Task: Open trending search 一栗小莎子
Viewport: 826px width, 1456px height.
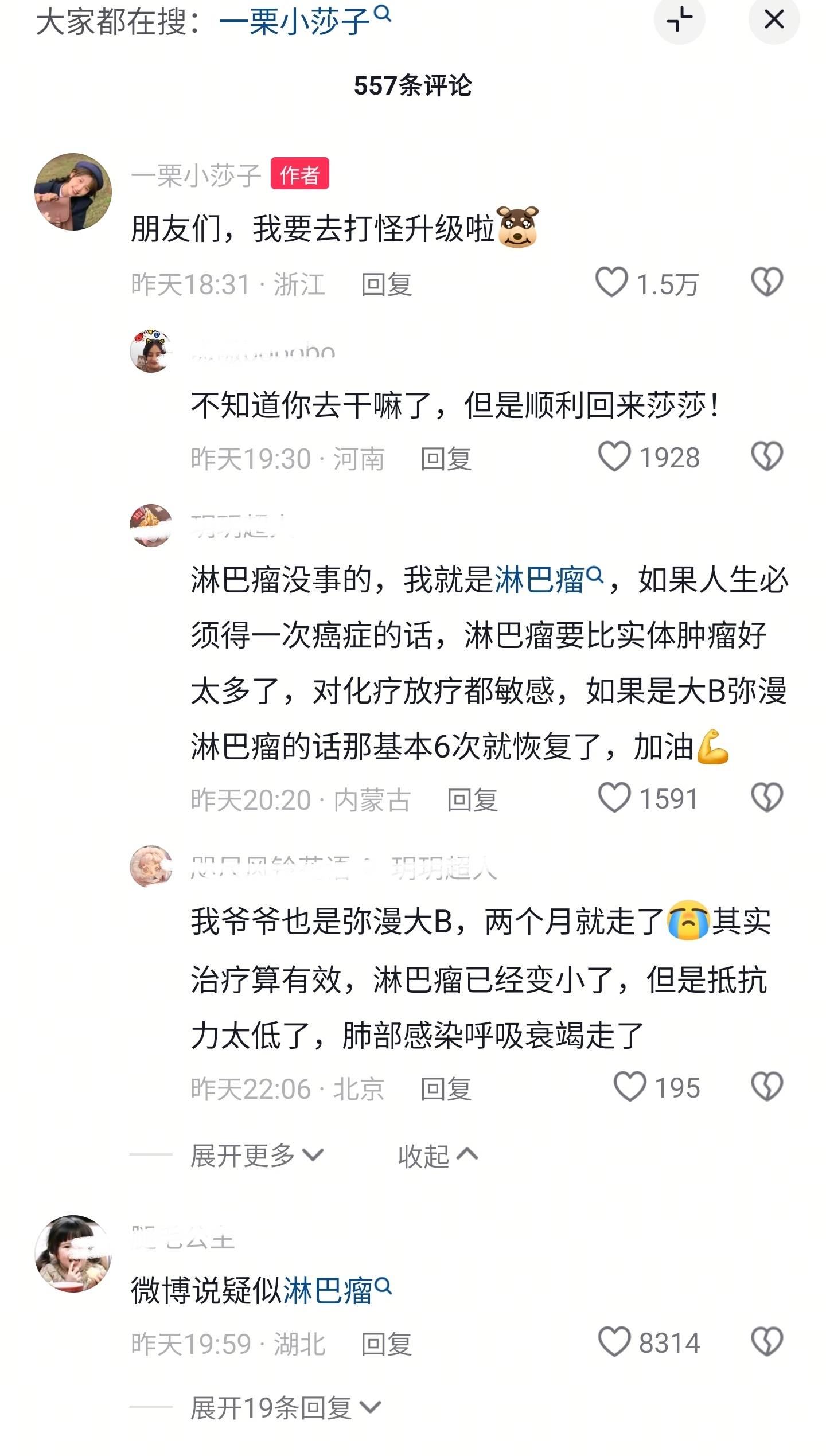Action: pyautogui.click(x=304, y=22)
